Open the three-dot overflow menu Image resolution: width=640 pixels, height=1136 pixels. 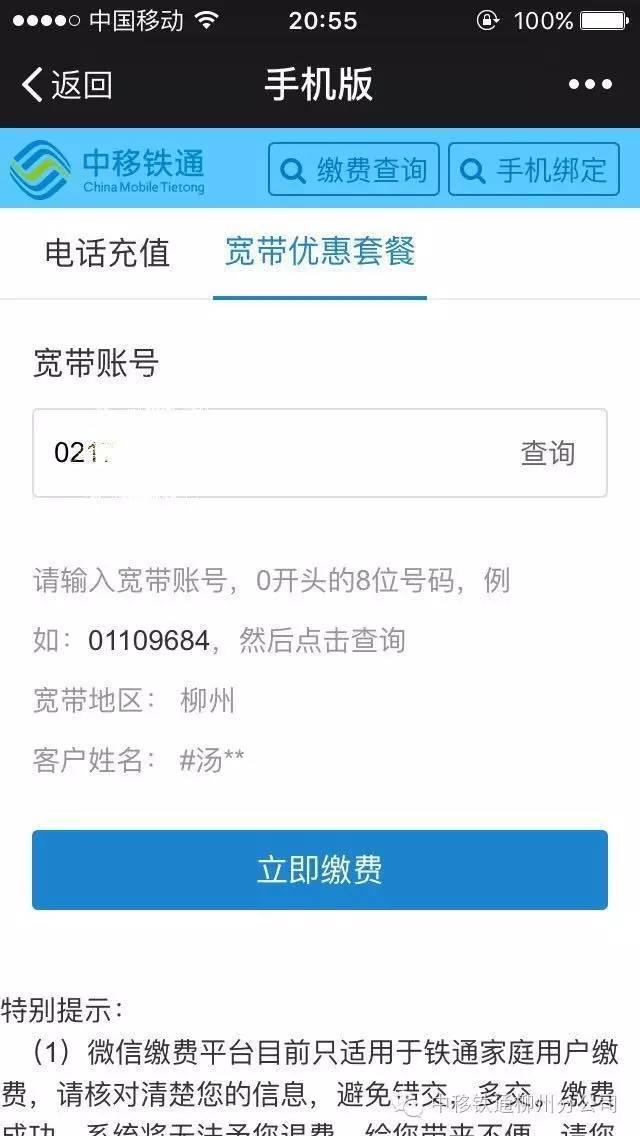point(590,85)
